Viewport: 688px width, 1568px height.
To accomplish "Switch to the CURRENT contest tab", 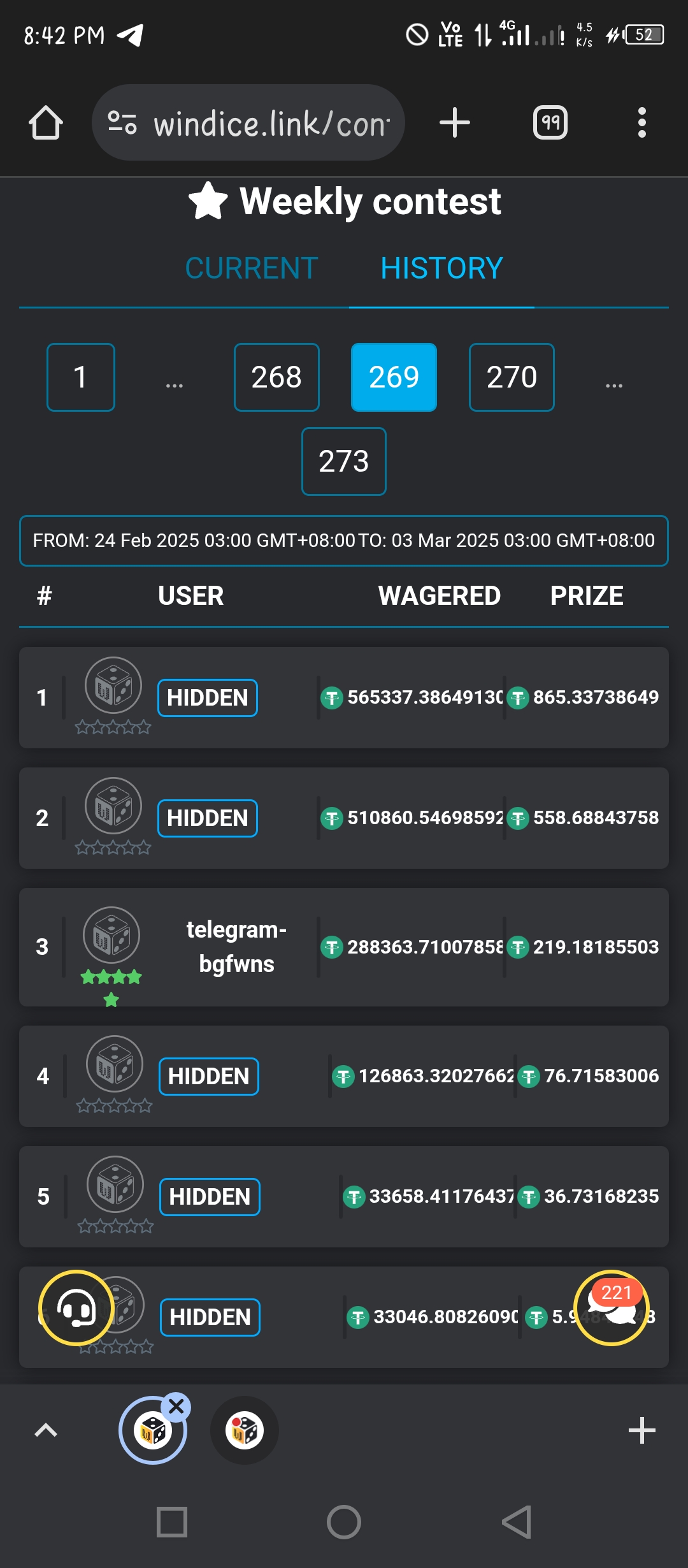I will click(x=252, y=268).
